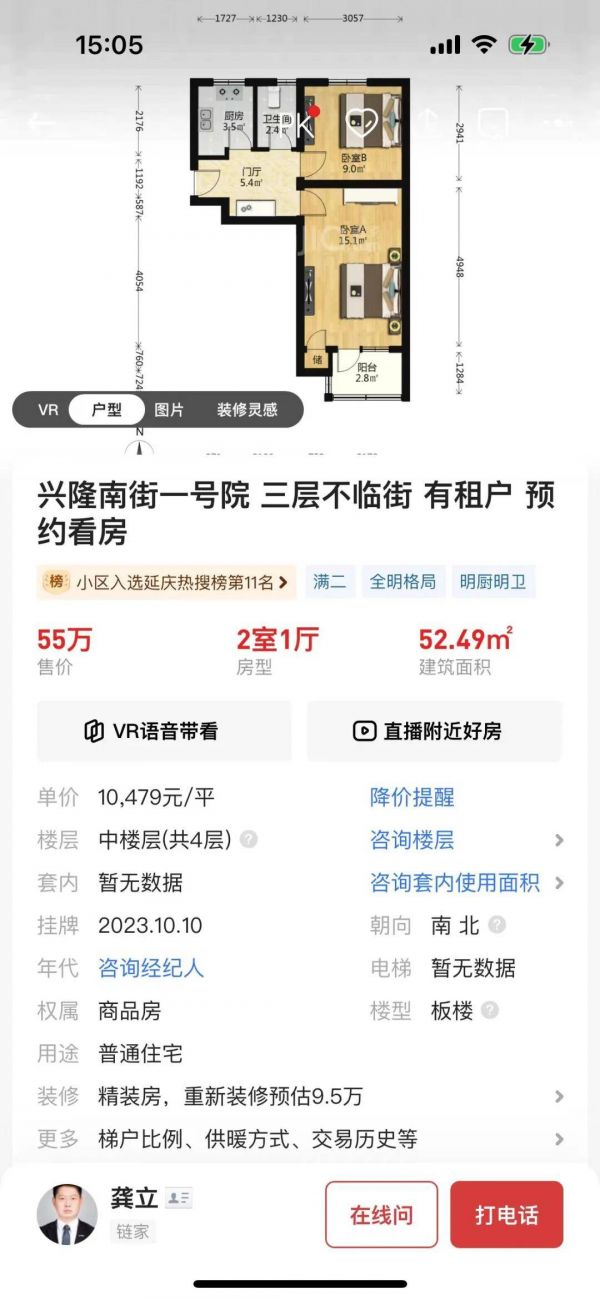This screenshot has height=1300, width=600.
Task: Show help info next to 楼型 板楼
Action: click(489, 1011)
